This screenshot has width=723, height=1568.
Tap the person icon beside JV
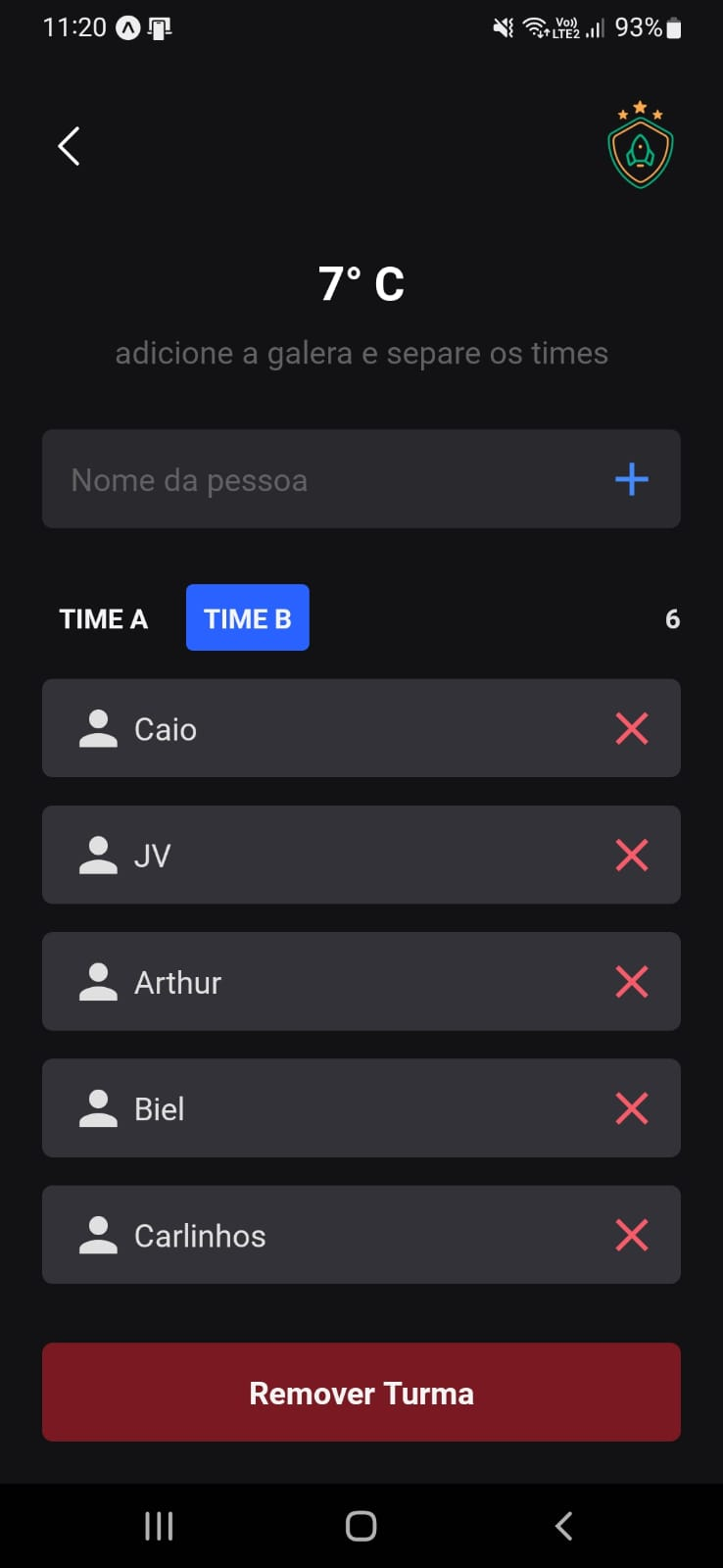[x=97, y=855]
